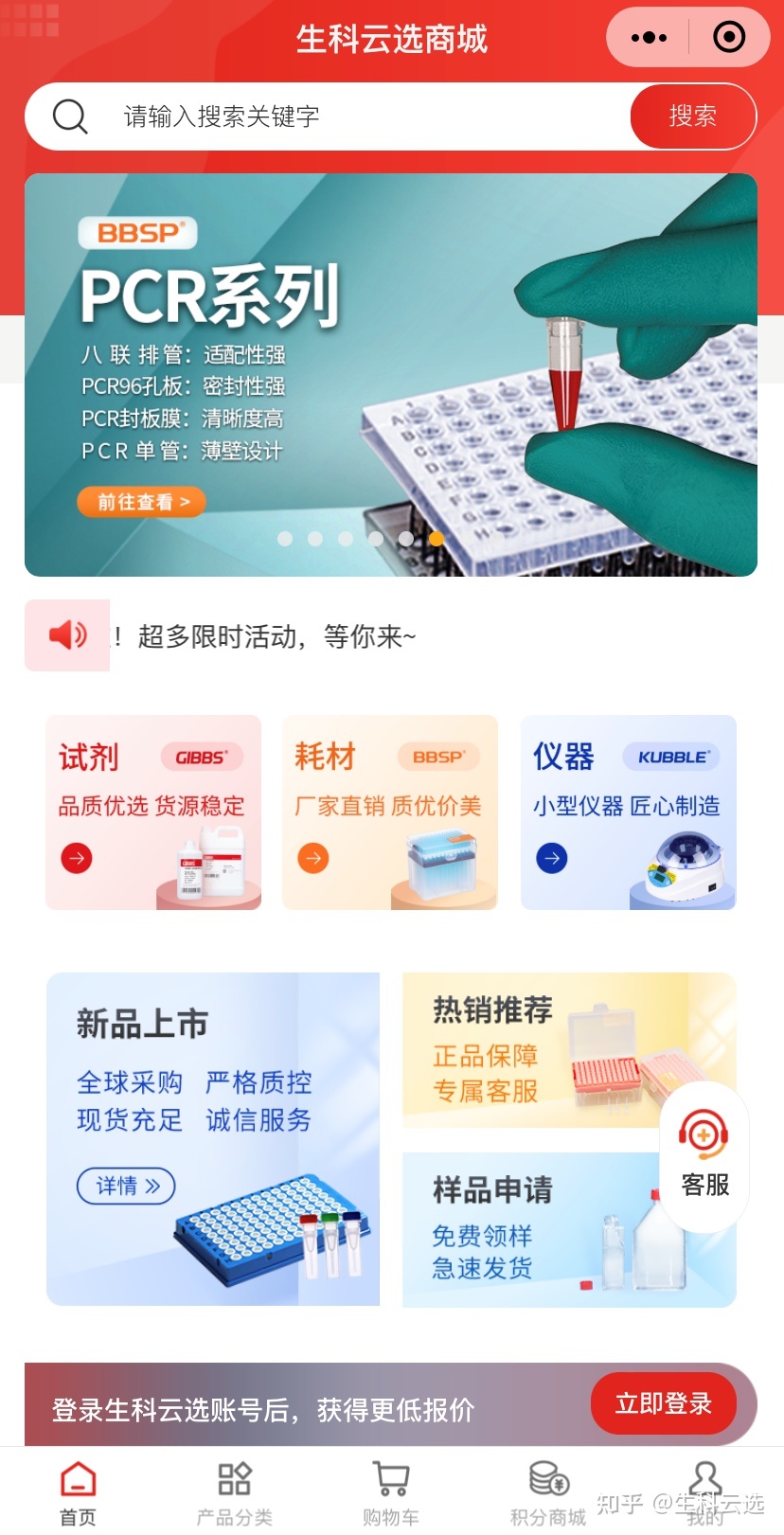This screenshot has height=1535, width=784.
Task: Open the 超多限时活动 announcement notice
Action: [276, 636]
